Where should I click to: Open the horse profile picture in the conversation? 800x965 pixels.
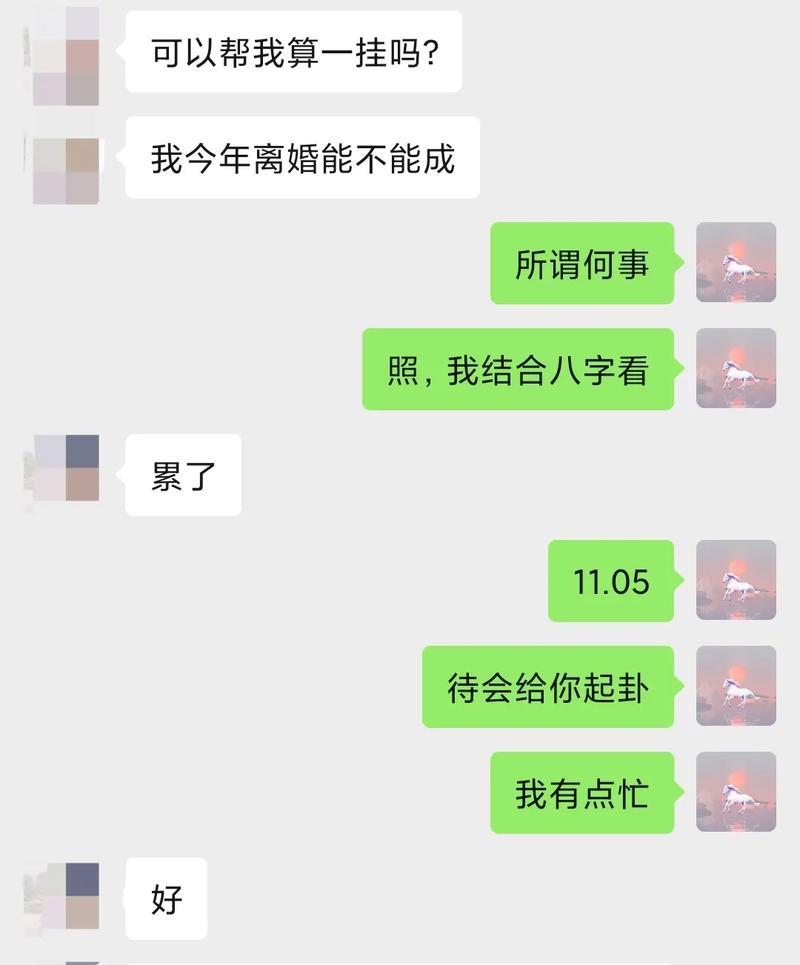(736, 265)
